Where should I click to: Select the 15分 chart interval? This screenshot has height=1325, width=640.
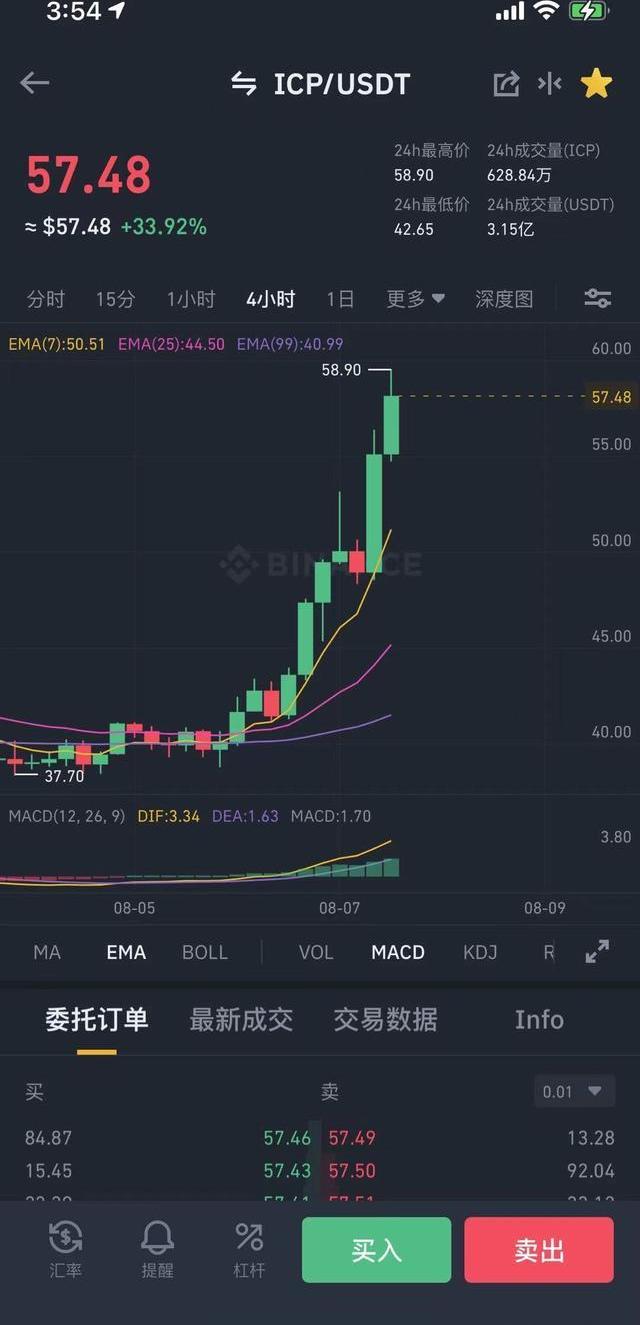click(115, 299)
